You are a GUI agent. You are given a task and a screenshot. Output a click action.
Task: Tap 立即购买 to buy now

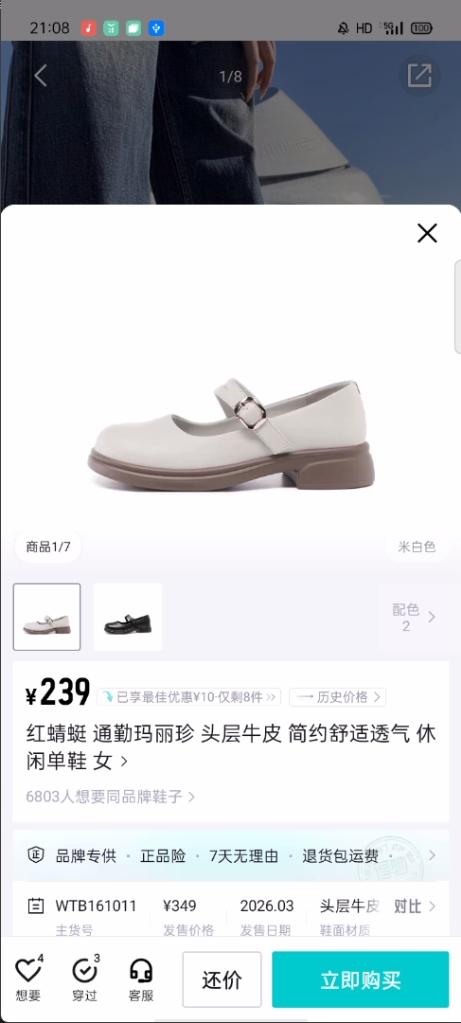(x=361, y=979)
